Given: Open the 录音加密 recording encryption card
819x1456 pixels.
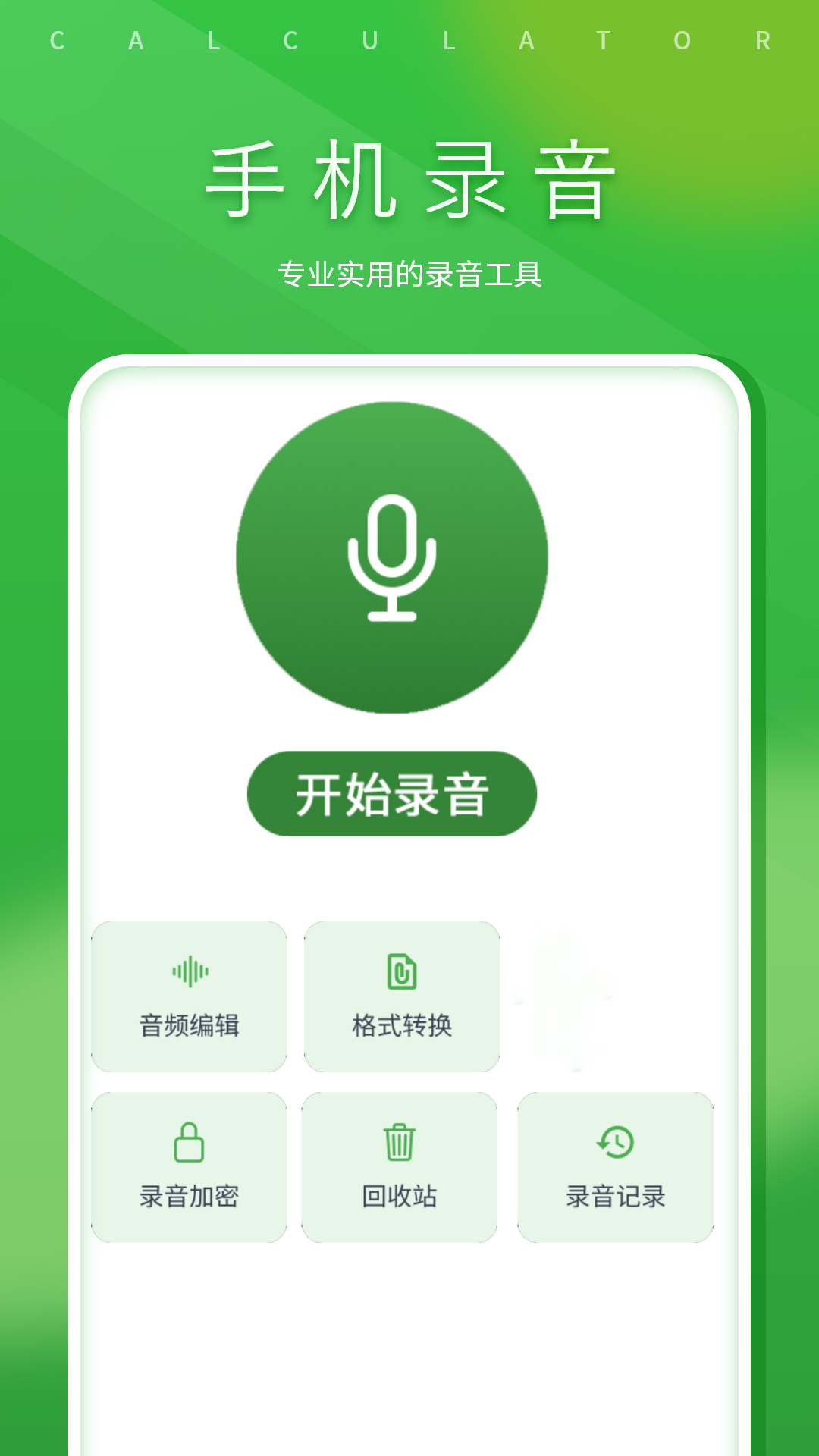Looking at the screenshot, I should click(189, 1165).
